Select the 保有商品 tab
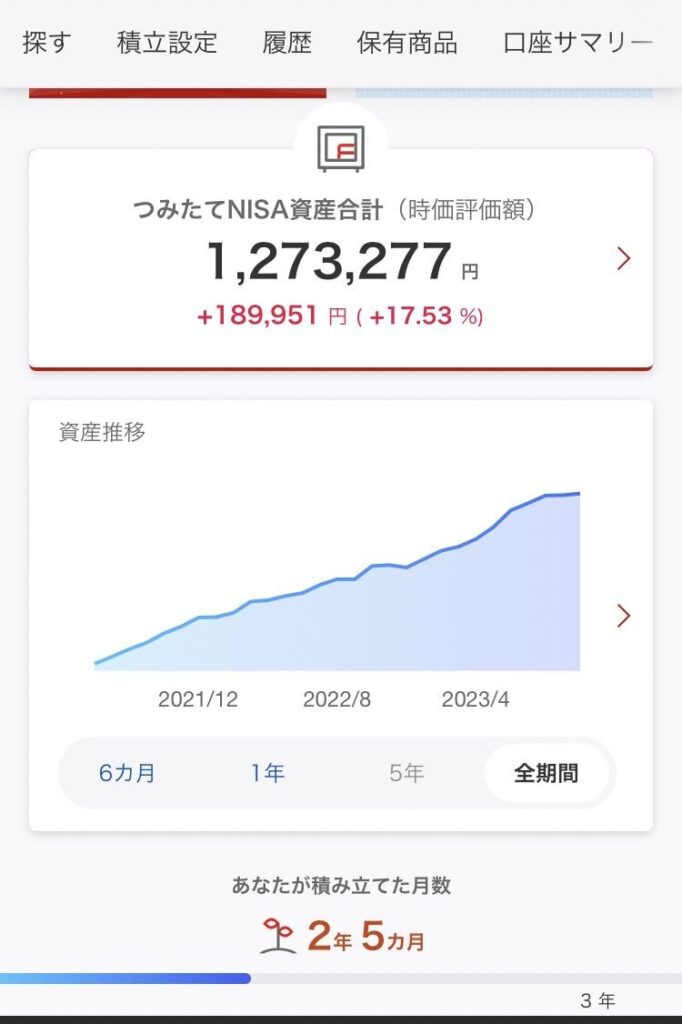This screenshot has height=1024, width=682. coord(407,43)
